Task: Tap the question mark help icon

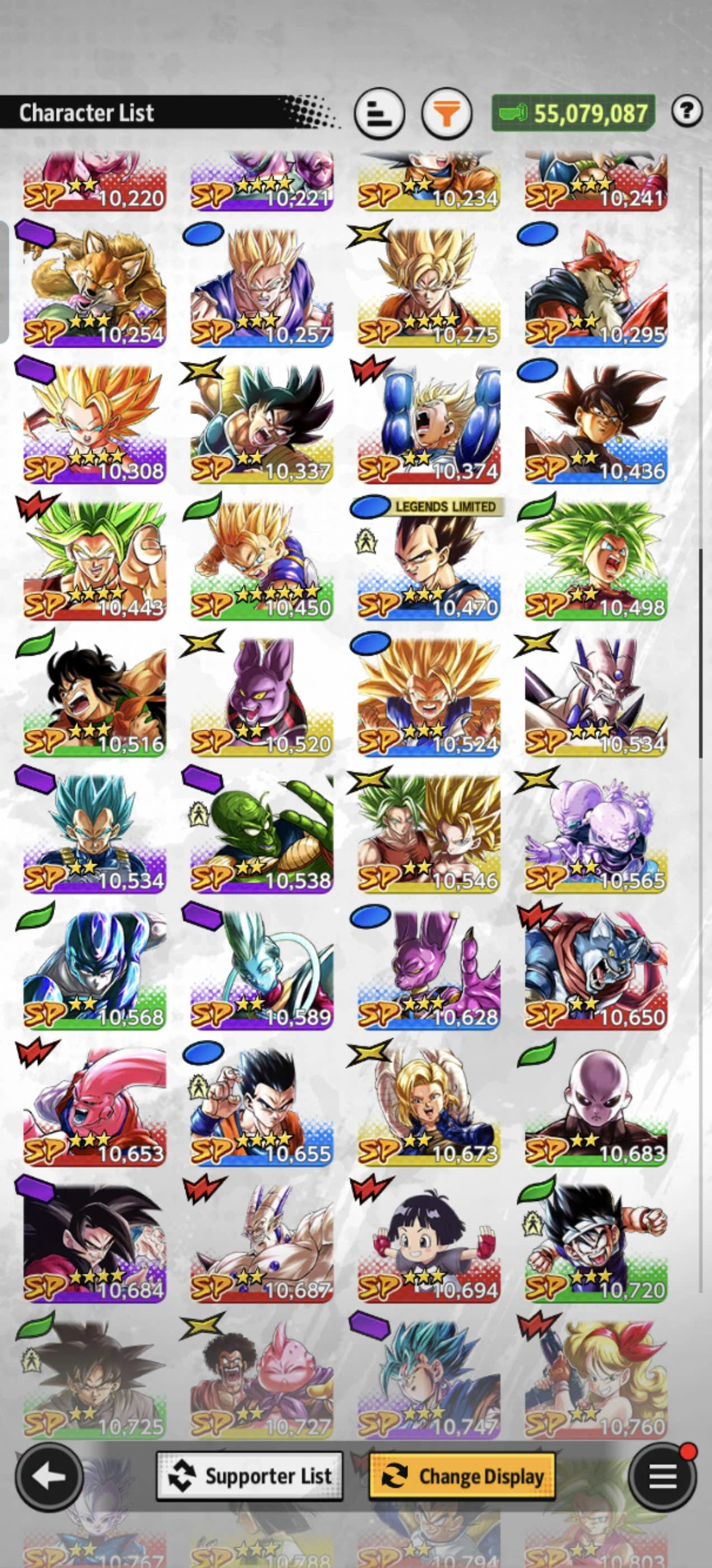Action: tap(686, 111)
